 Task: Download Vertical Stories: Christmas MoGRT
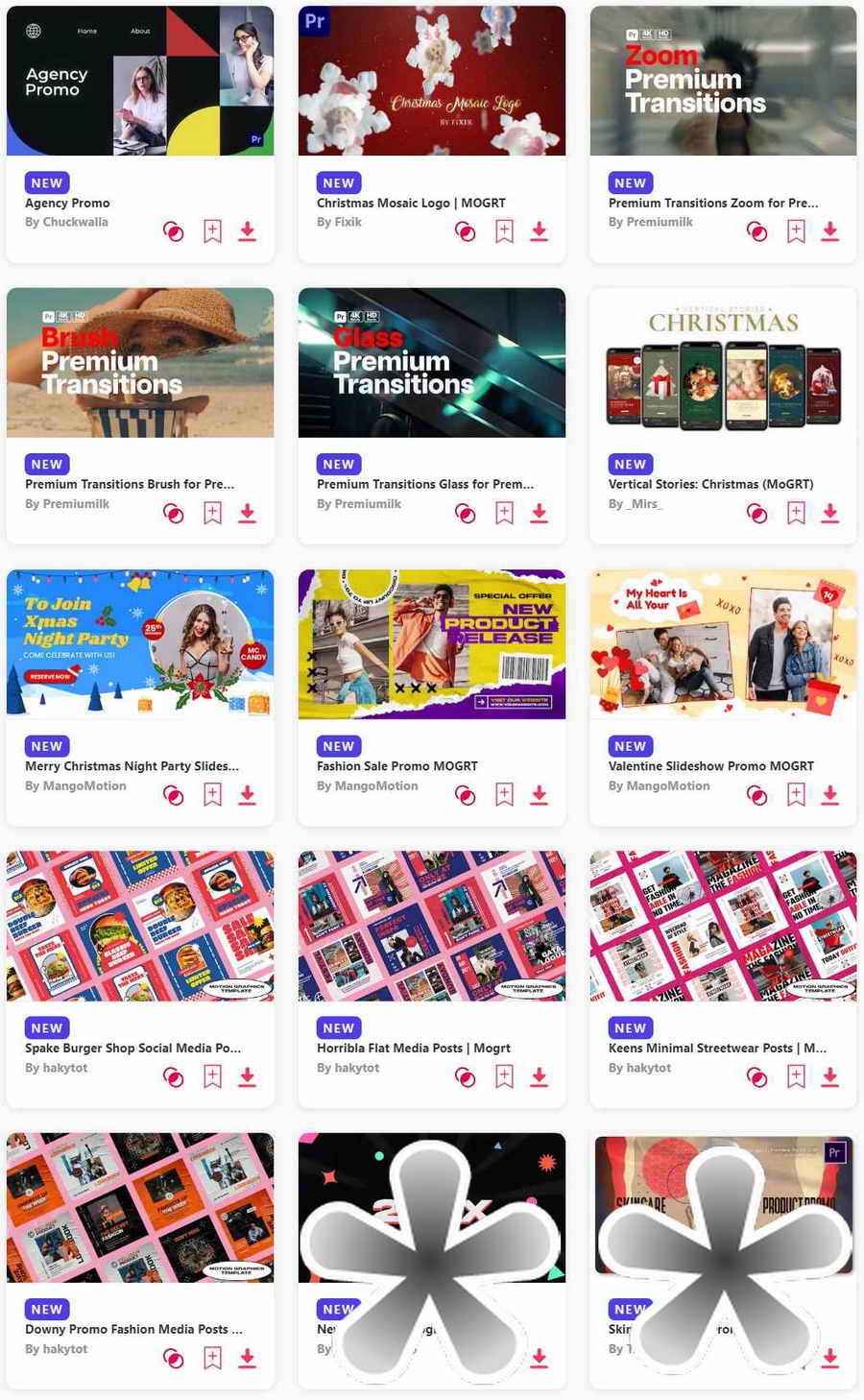coord(830,514)
